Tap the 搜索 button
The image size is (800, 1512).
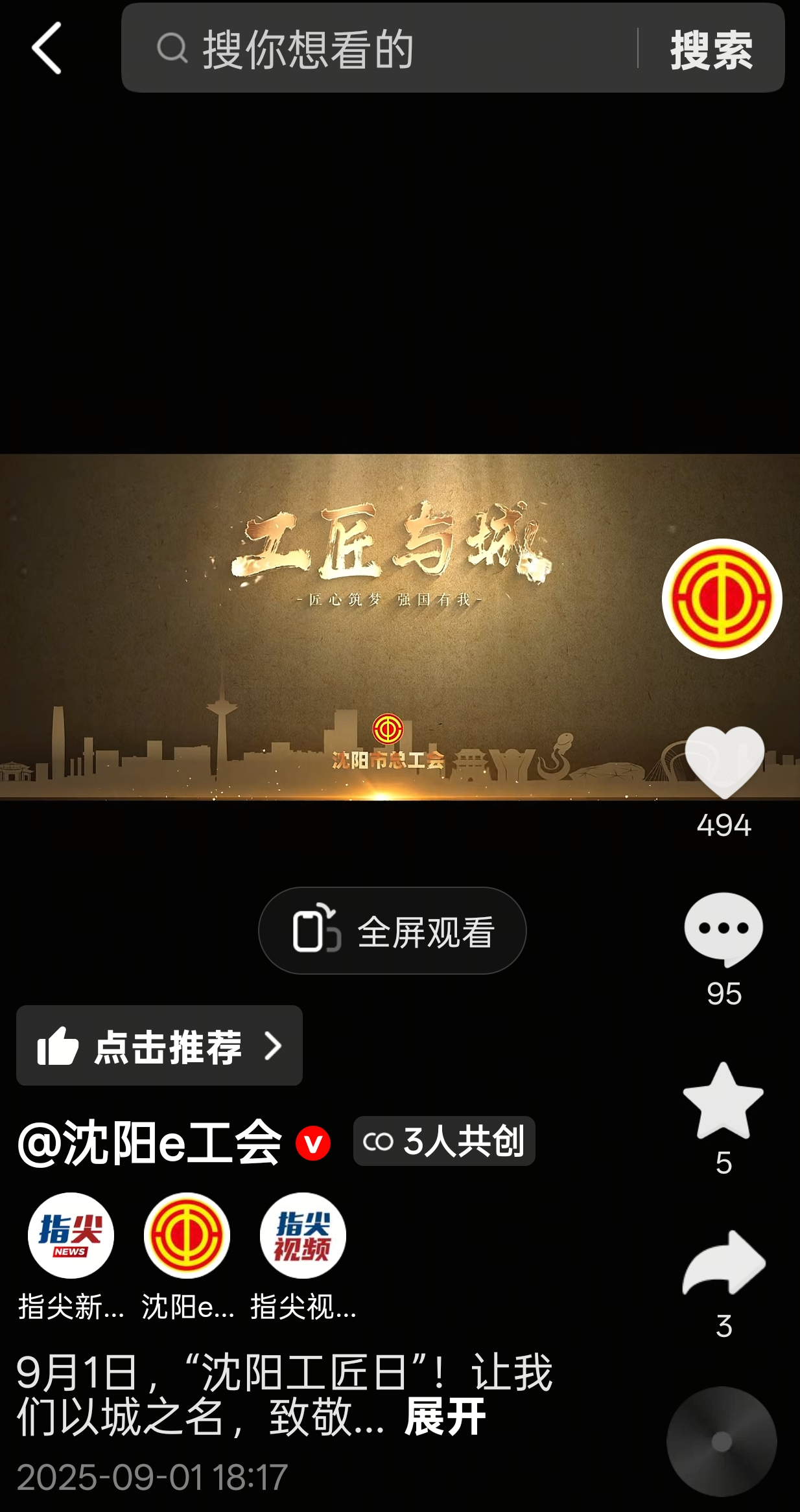(711, 49)
